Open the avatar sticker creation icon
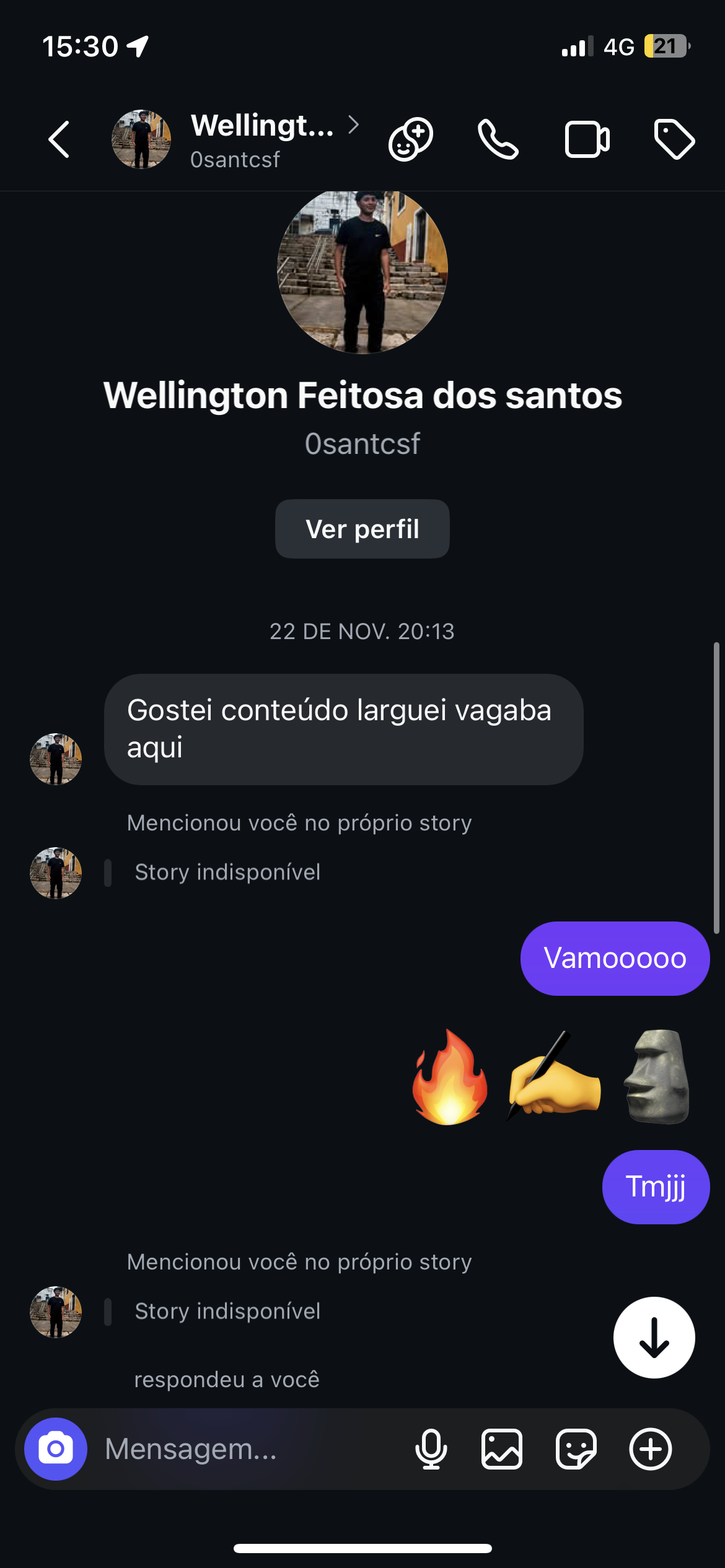Viewport: 725px width, 1568px height. (410, 139)
